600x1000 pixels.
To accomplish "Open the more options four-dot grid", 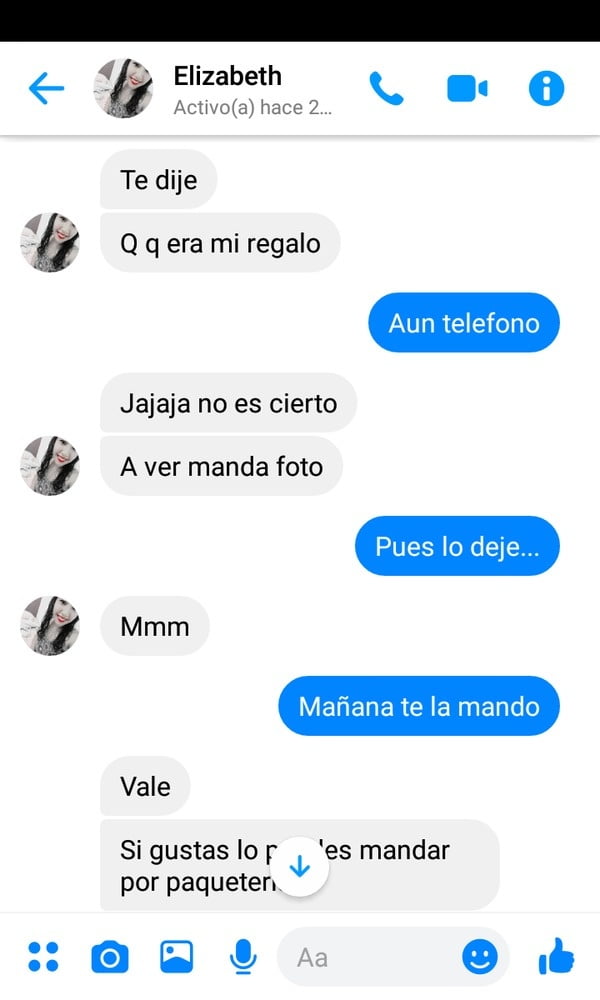I will [x=43, y=957].
